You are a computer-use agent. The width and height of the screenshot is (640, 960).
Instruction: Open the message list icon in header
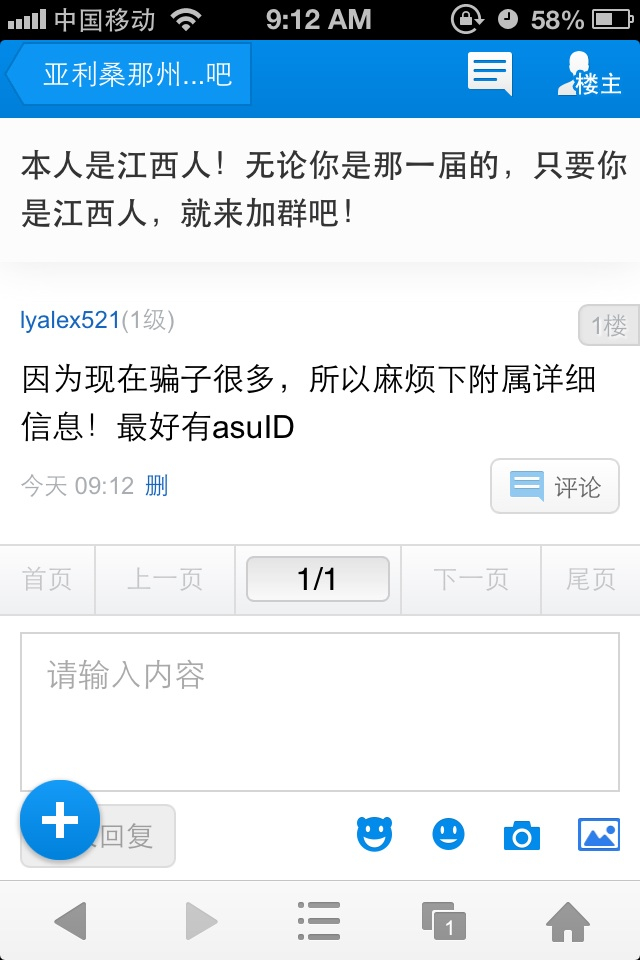489,74
